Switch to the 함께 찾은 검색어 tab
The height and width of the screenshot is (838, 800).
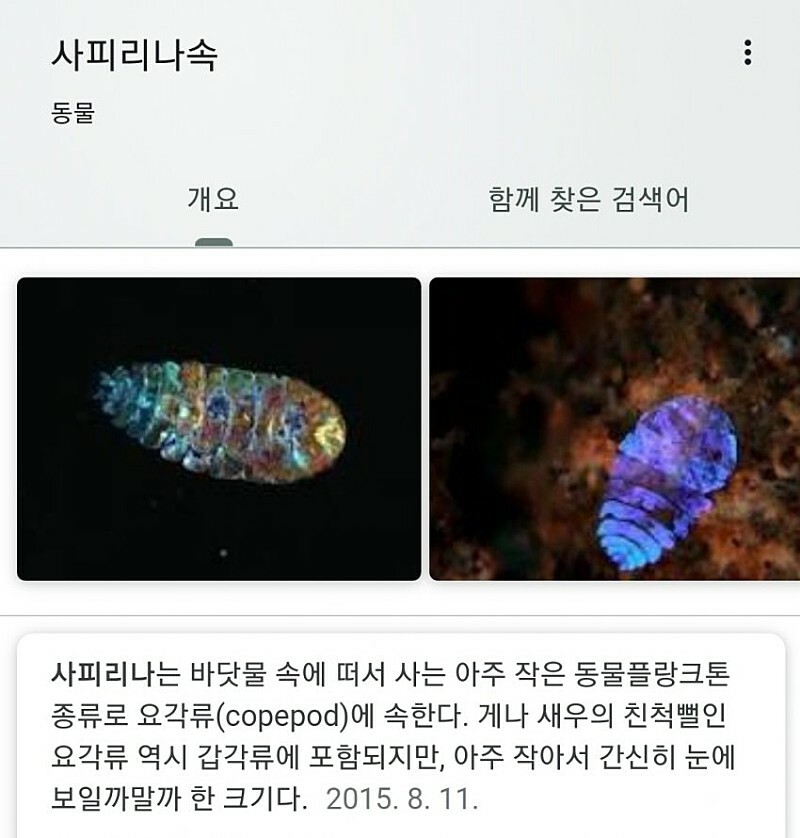click(589, 198)
